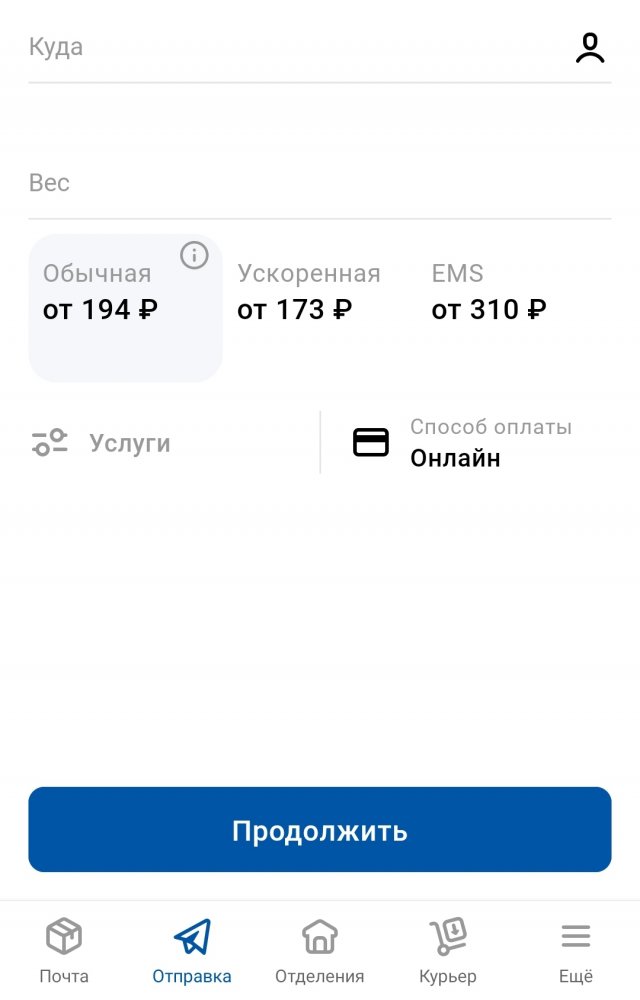Image resolution: width=640 pixels, height=1000 pixels.
Task: Switch to the Почта tab
Action: (x=64, y=951)
